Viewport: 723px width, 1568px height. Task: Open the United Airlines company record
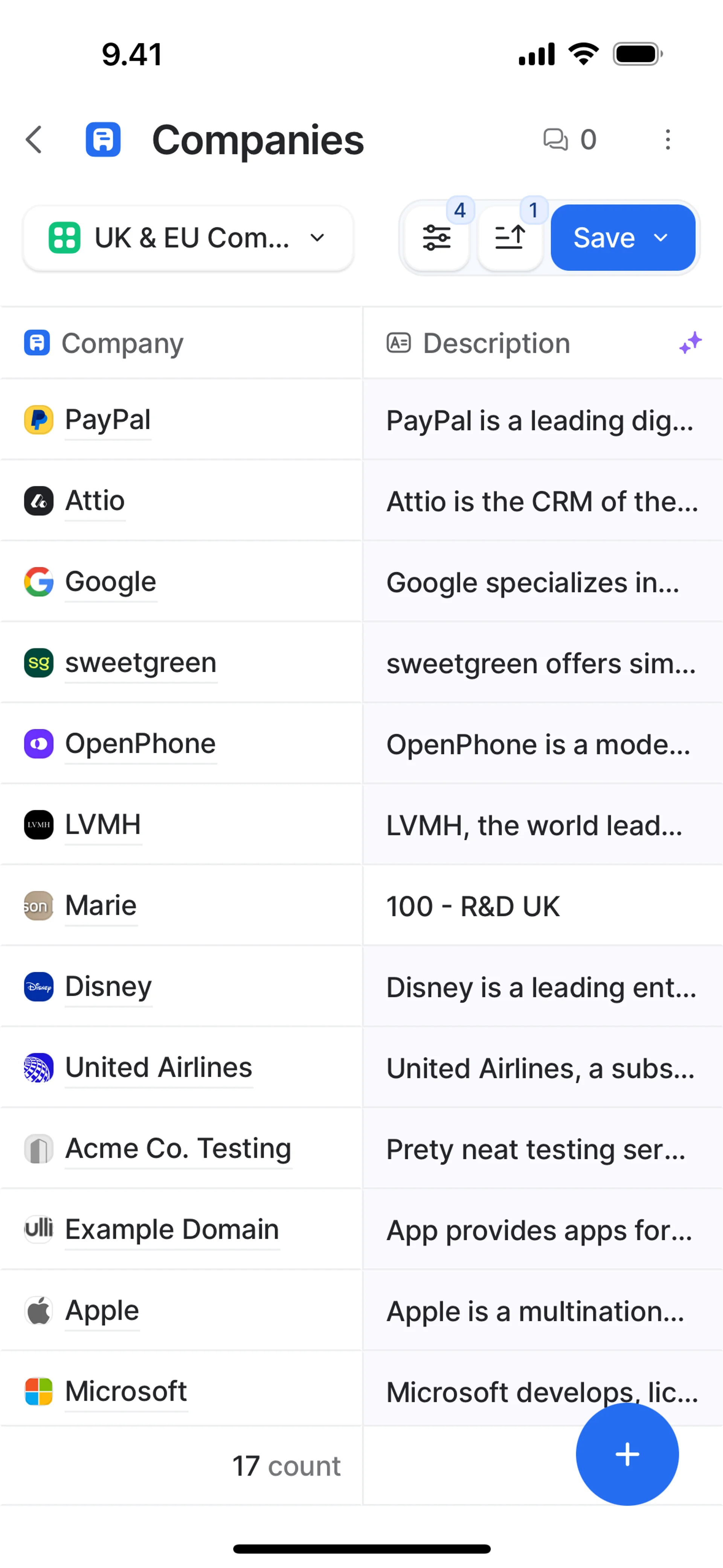point(158,1068)
